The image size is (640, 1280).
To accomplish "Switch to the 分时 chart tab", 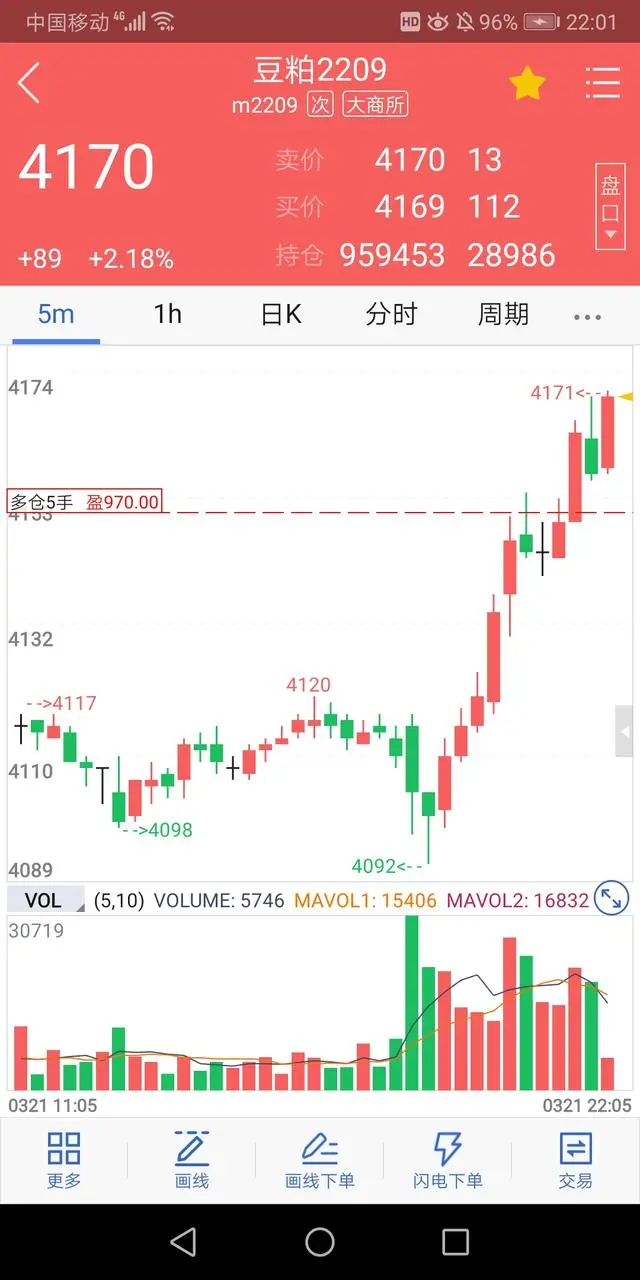I will pos(391,314).
